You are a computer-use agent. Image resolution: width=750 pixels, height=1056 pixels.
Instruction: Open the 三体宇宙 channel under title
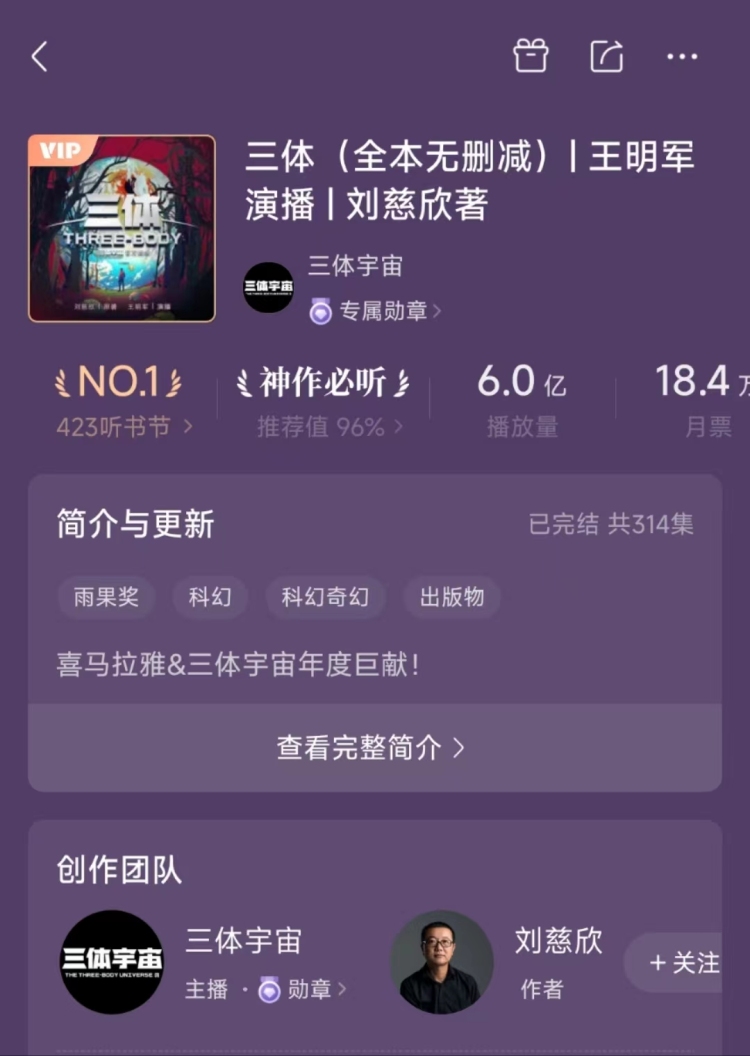tap(354, 267)
